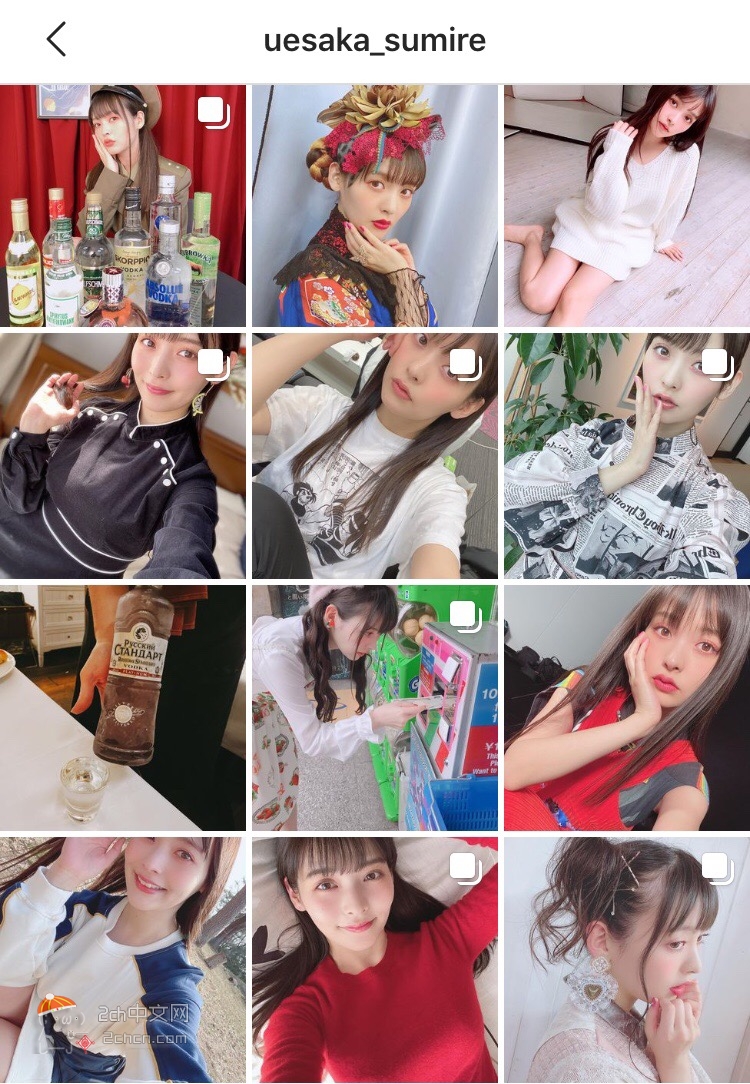Image resolution: width=750 pixels, height=1084 pixels.
Task: Open post at the capsule toy machine
Action: point(374,708)
